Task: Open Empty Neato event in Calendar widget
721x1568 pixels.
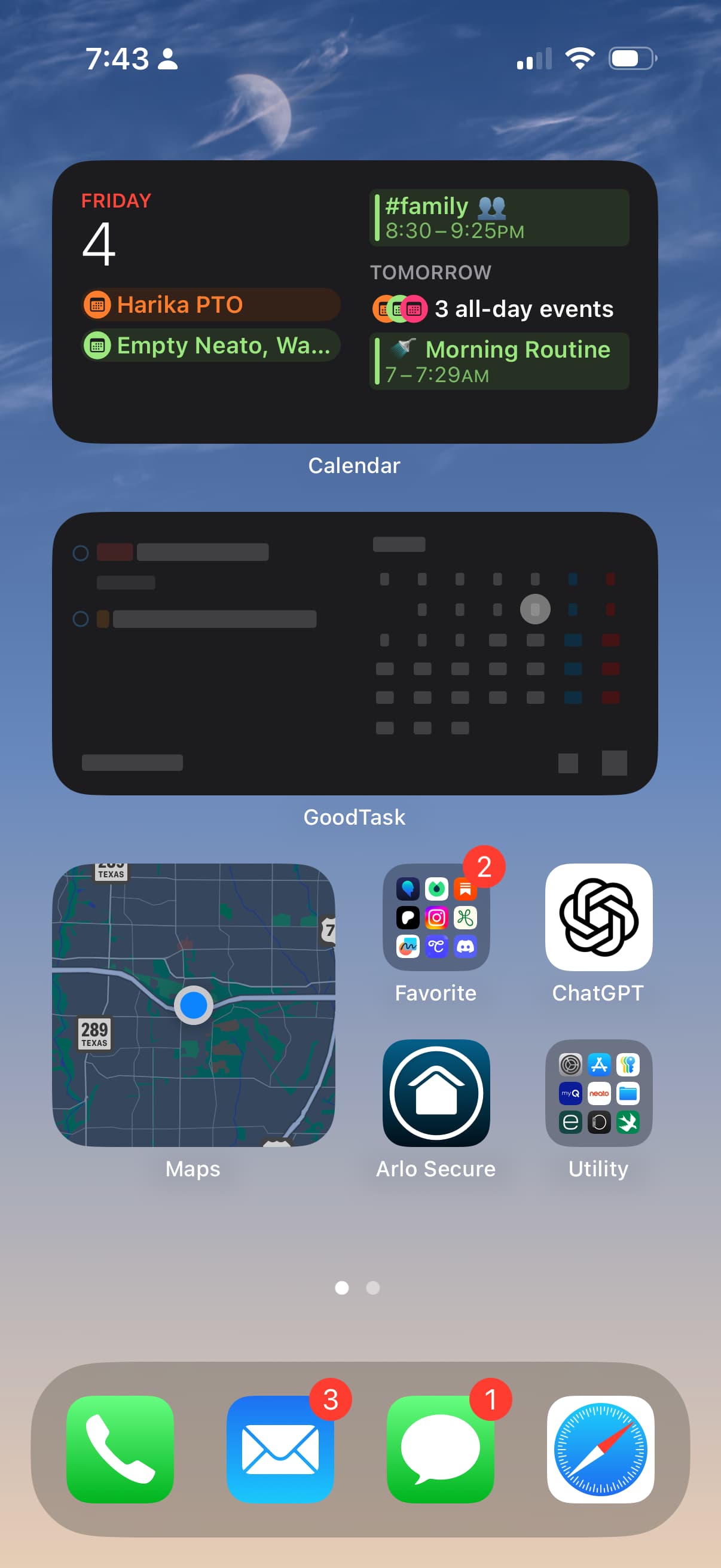Action: coord(210,345)
